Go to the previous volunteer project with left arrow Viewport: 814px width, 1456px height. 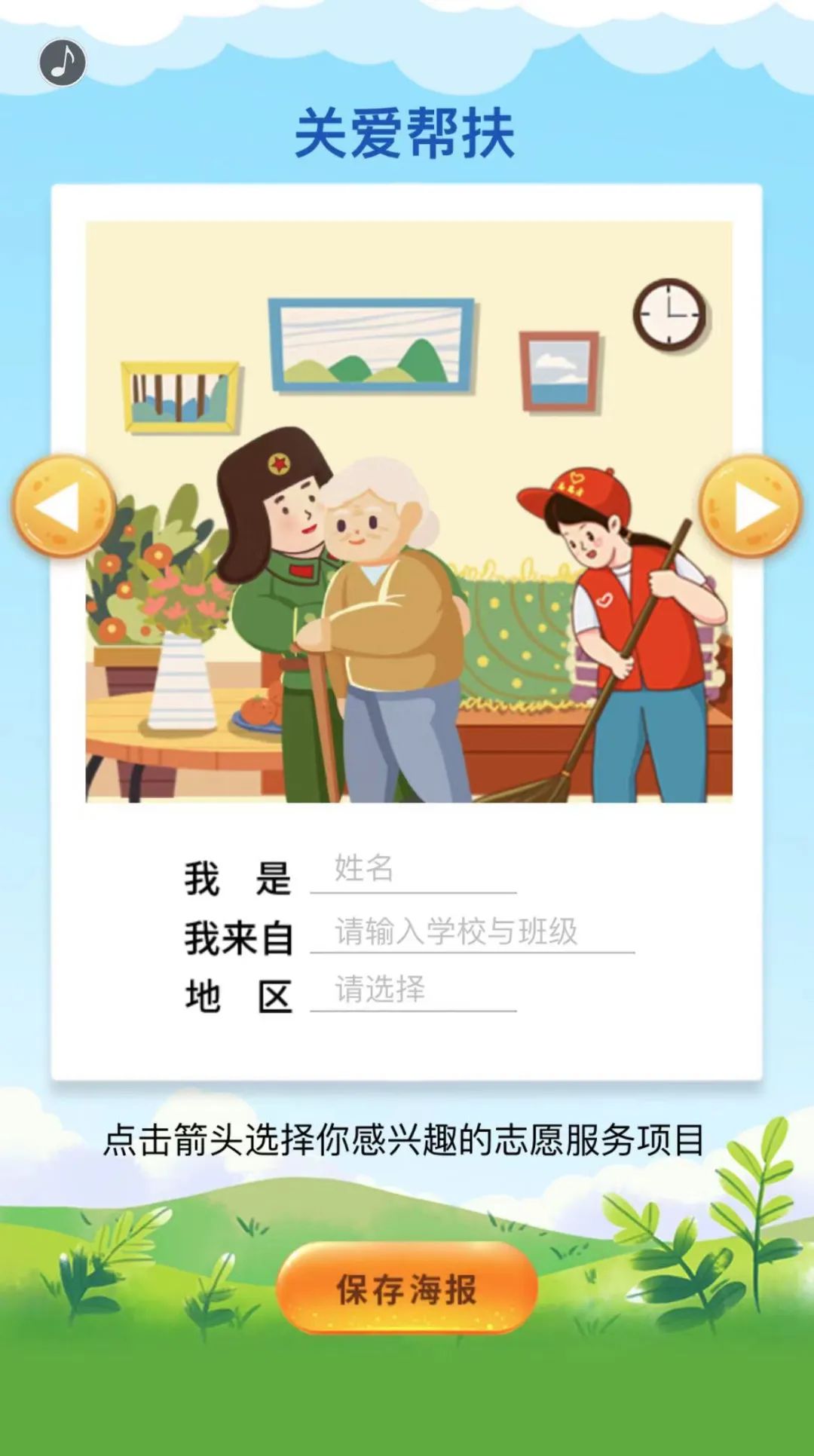click(63, 506)
